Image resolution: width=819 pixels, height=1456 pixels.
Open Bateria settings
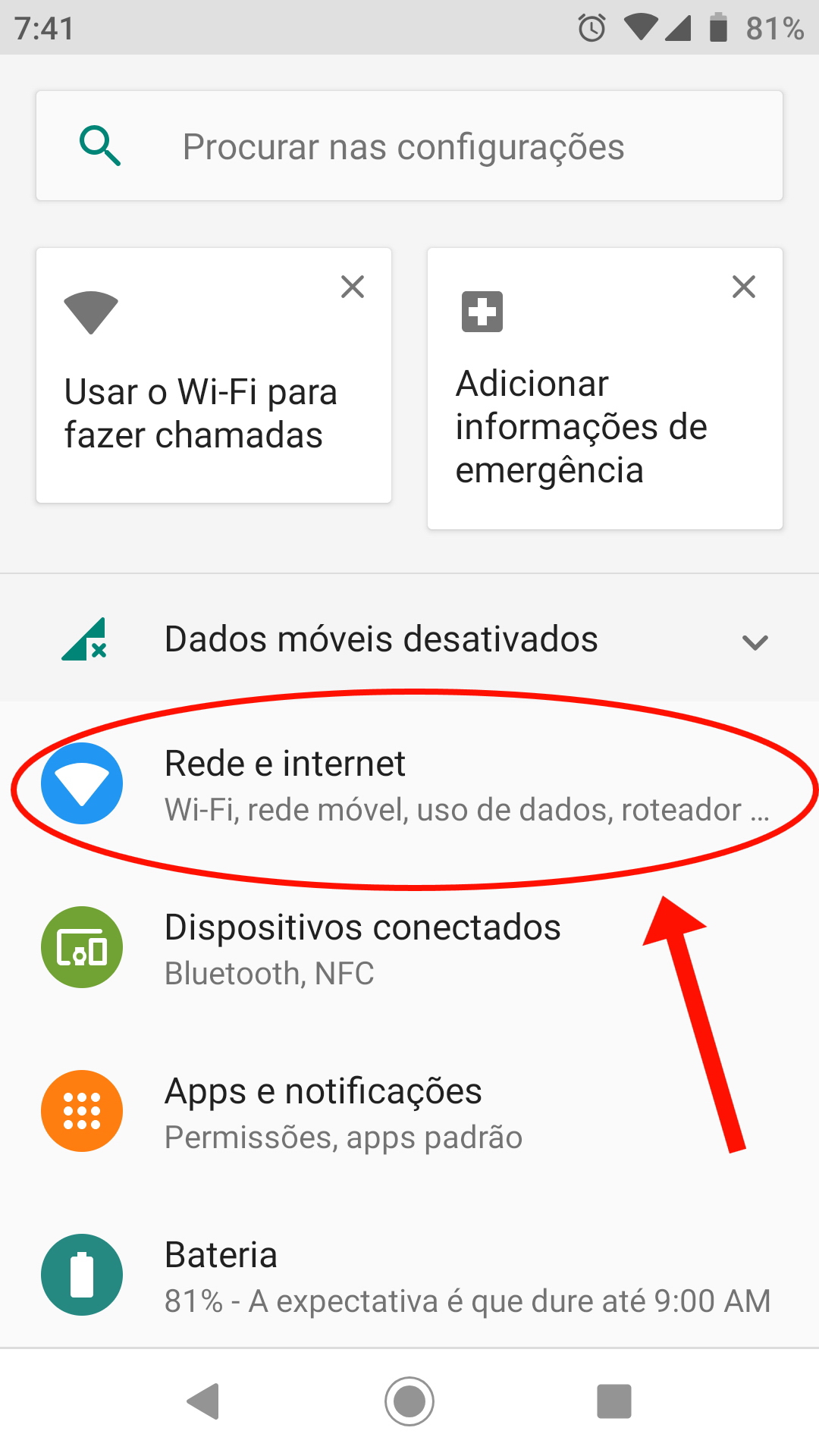(409, 1276)
